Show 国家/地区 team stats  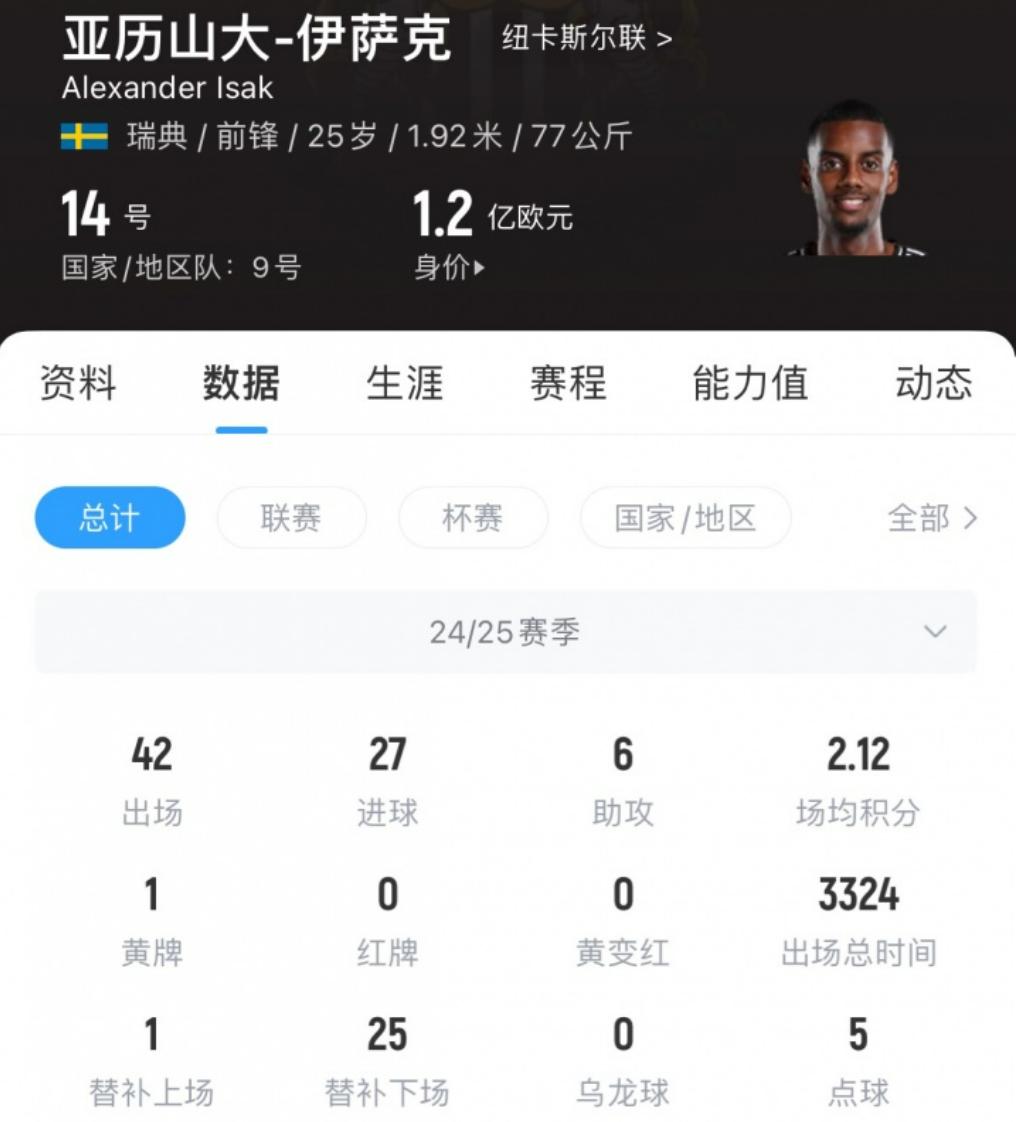685,518
